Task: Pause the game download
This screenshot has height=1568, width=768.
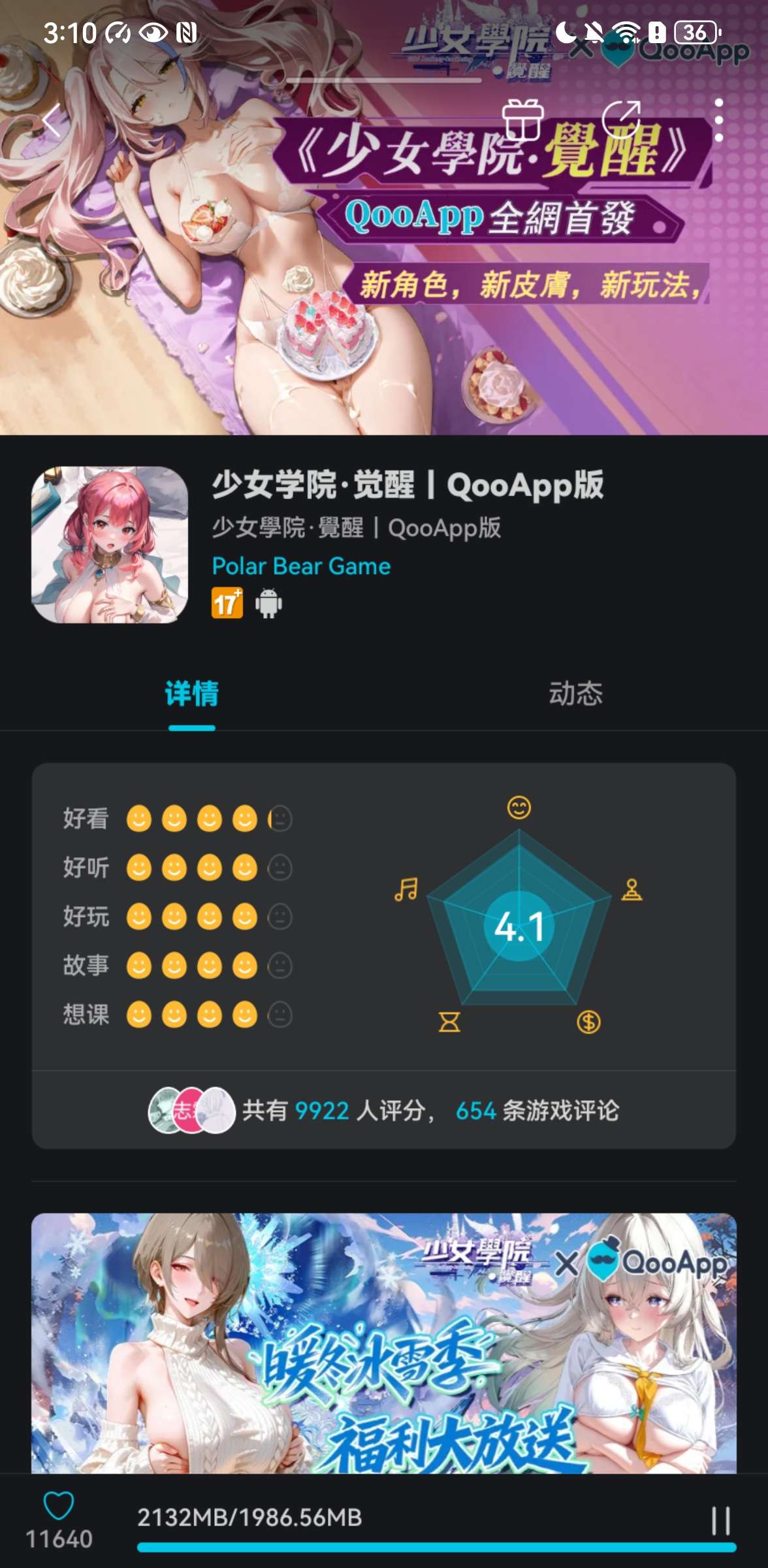Action: click(720, 1521)
